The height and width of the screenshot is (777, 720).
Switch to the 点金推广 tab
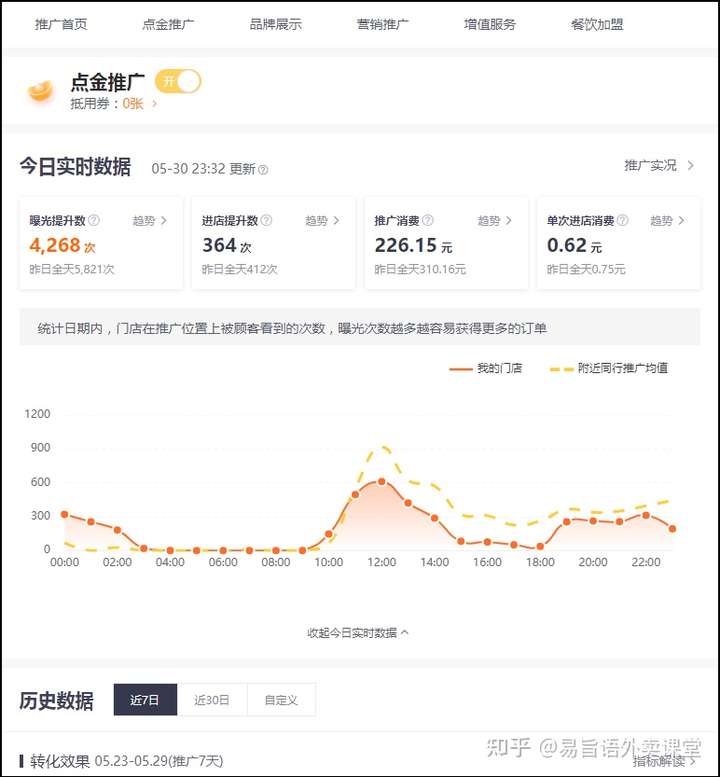click(x=168, y=24)
